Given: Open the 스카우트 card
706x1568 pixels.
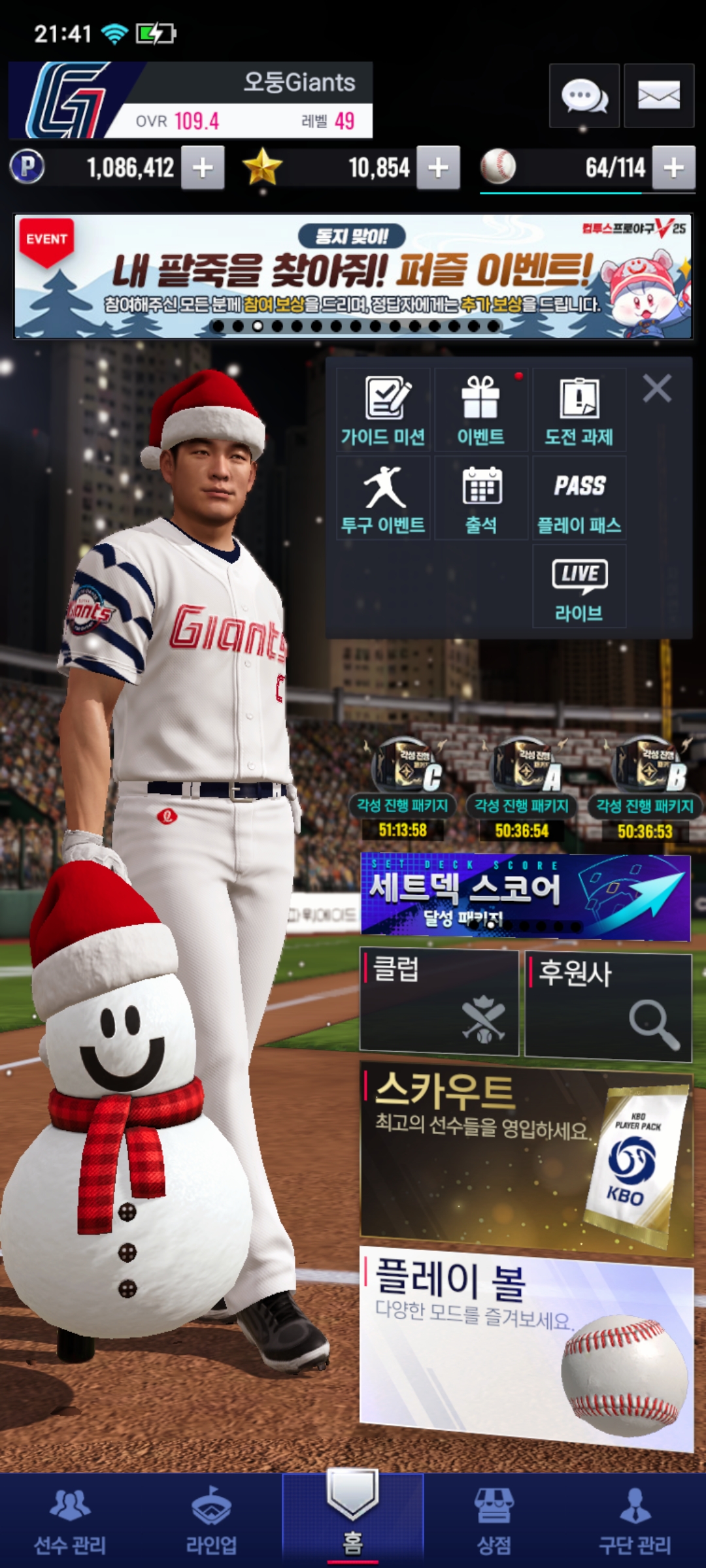Looking at the screenshot, I should [x=526, y=1156].
